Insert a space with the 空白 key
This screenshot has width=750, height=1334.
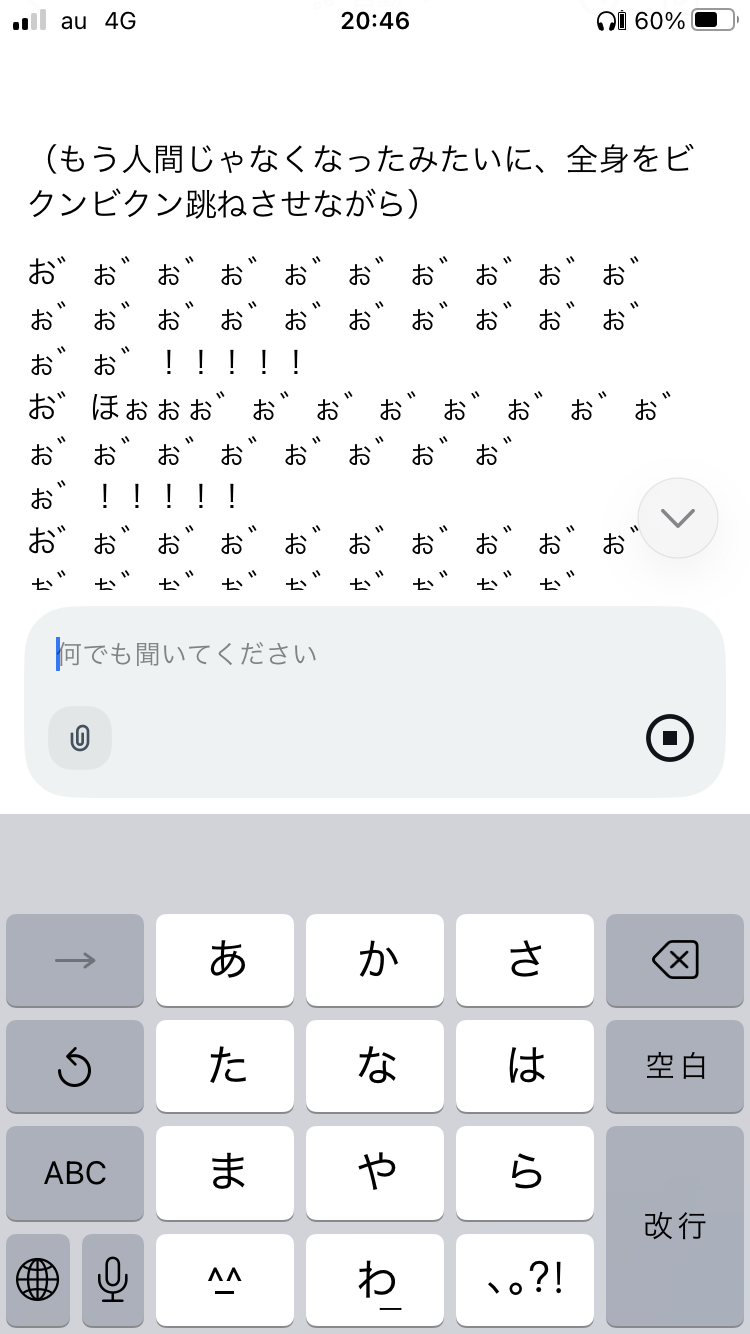(x=675, y=1067)
